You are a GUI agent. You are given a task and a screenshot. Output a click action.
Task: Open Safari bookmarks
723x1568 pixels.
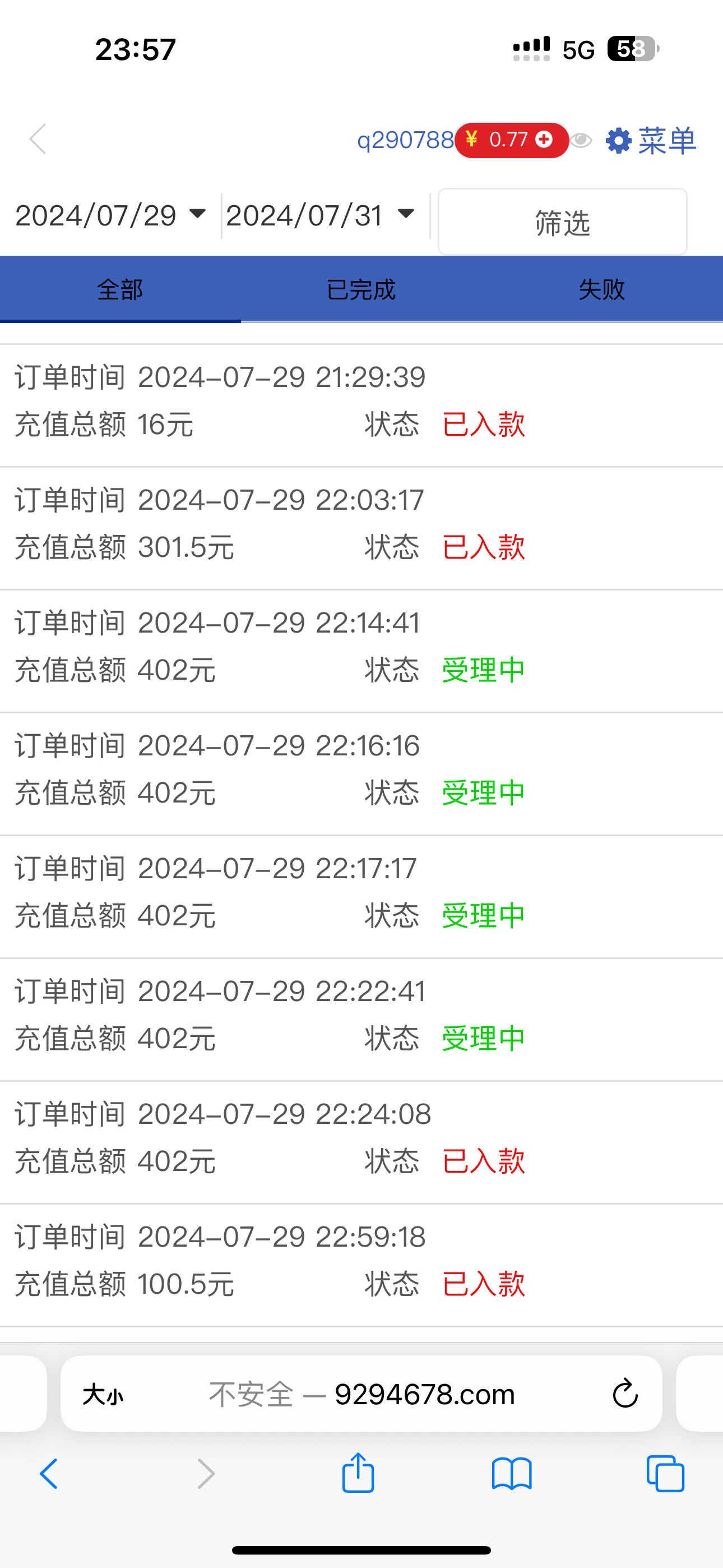click(x=512, y=1474)
